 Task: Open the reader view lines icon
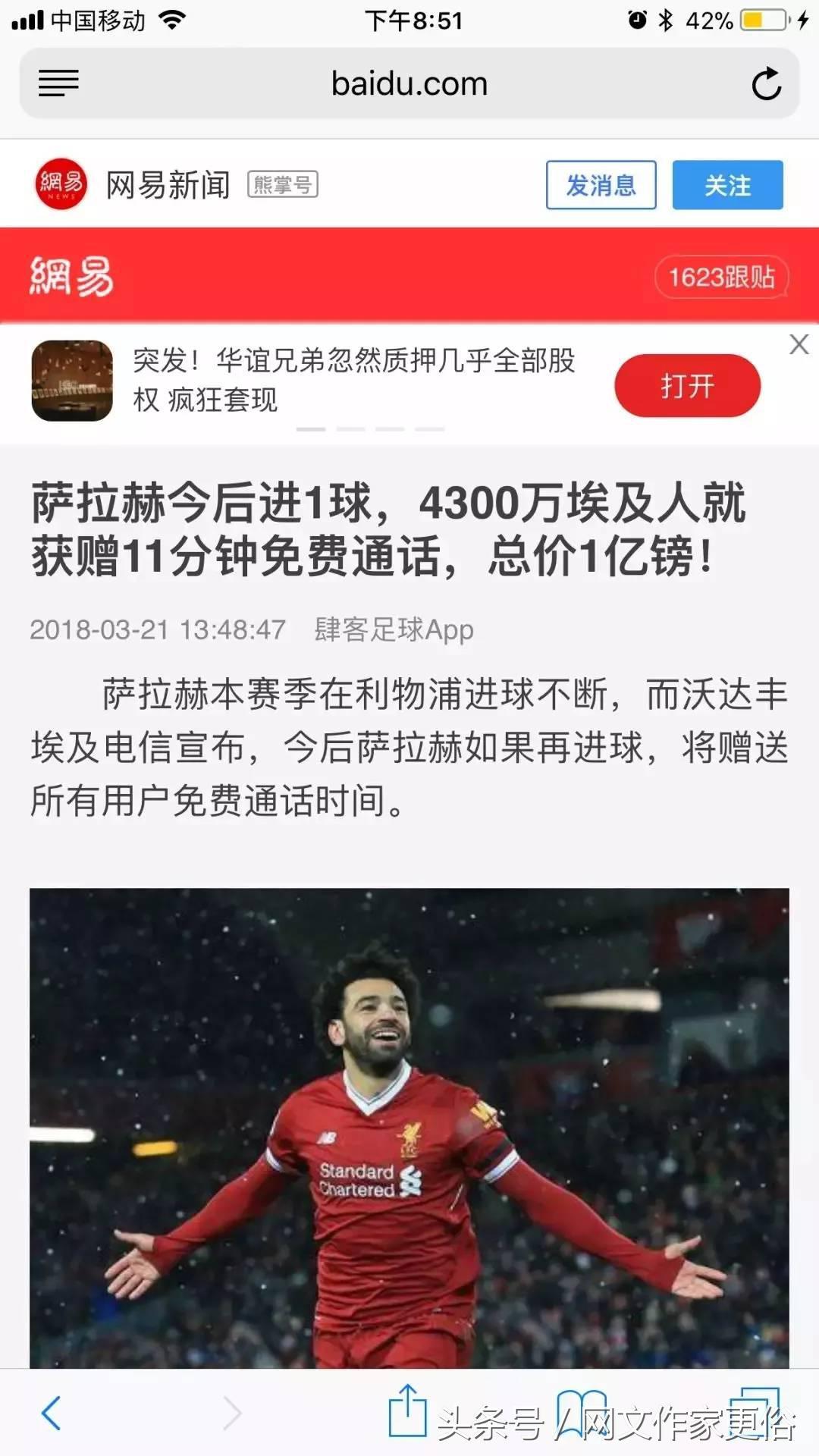(x=58, y=83)
